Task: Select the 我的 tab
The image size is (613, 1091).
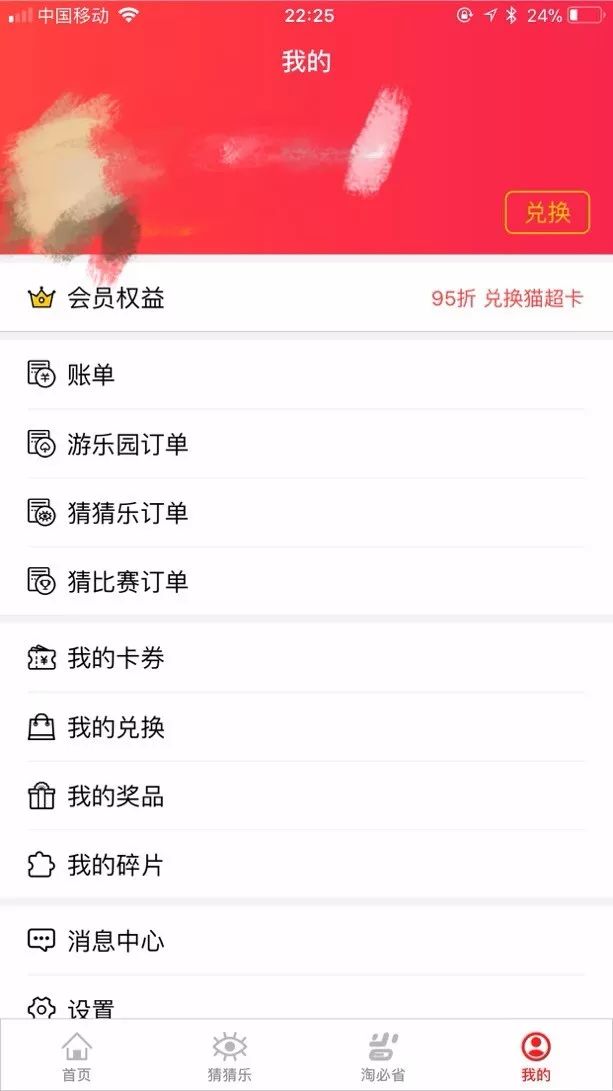Action: tap(536, 1057)
